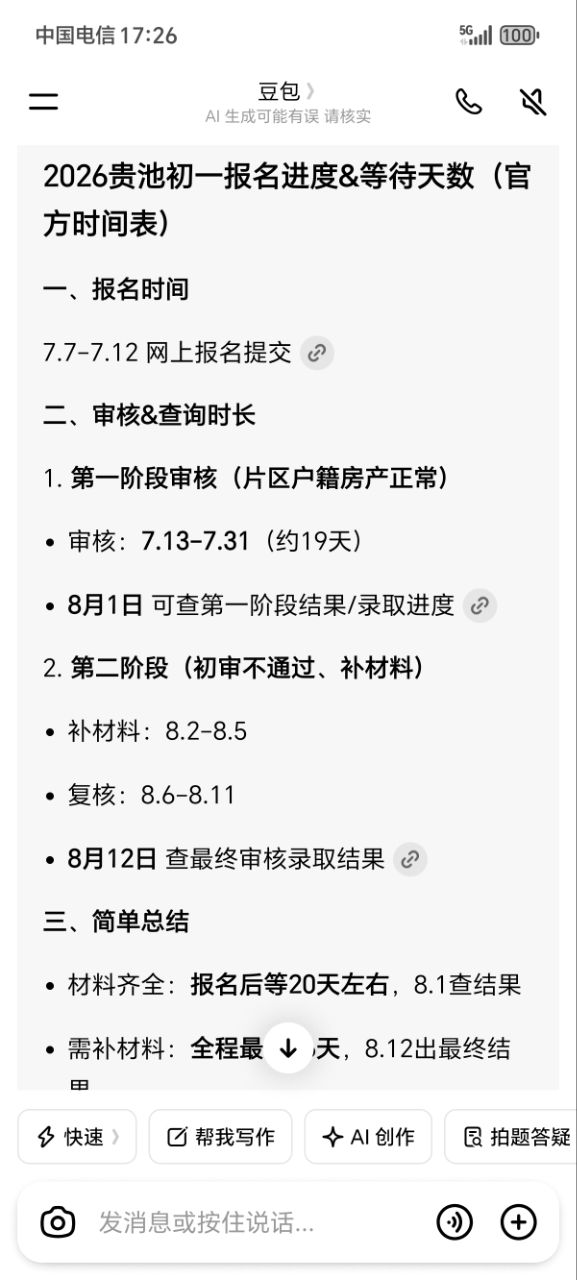Choose the AI 创作 chip
This screenshot has height=1280, width=577.
click(x=368, y=1136)
